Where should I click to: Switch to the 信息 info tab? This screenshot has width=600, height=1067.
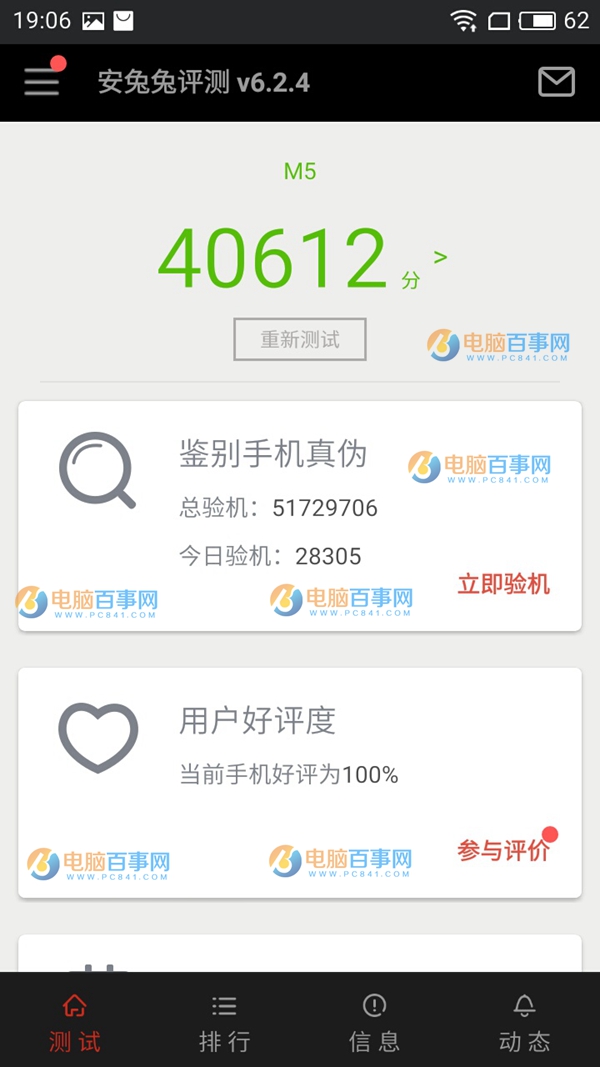coord(375,1022)
